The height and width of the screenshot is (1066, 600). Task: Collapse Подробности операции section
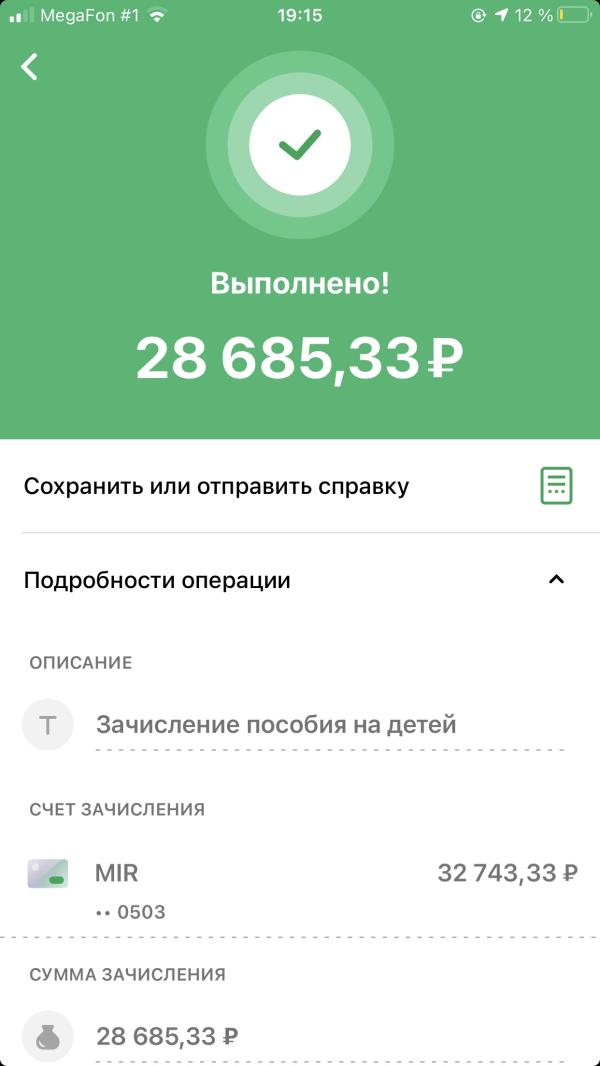pyautogui.click(x=300, y=581)
